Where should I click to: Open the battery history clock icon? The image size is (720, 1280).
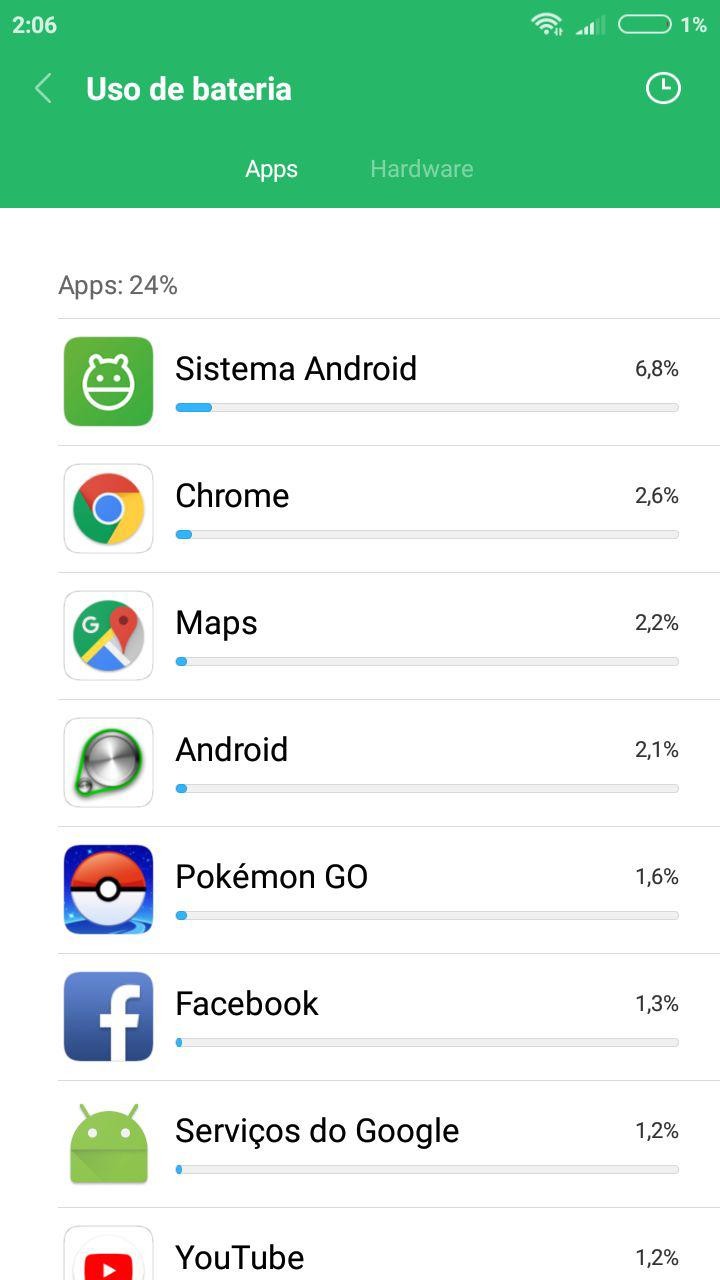[662, 88]
